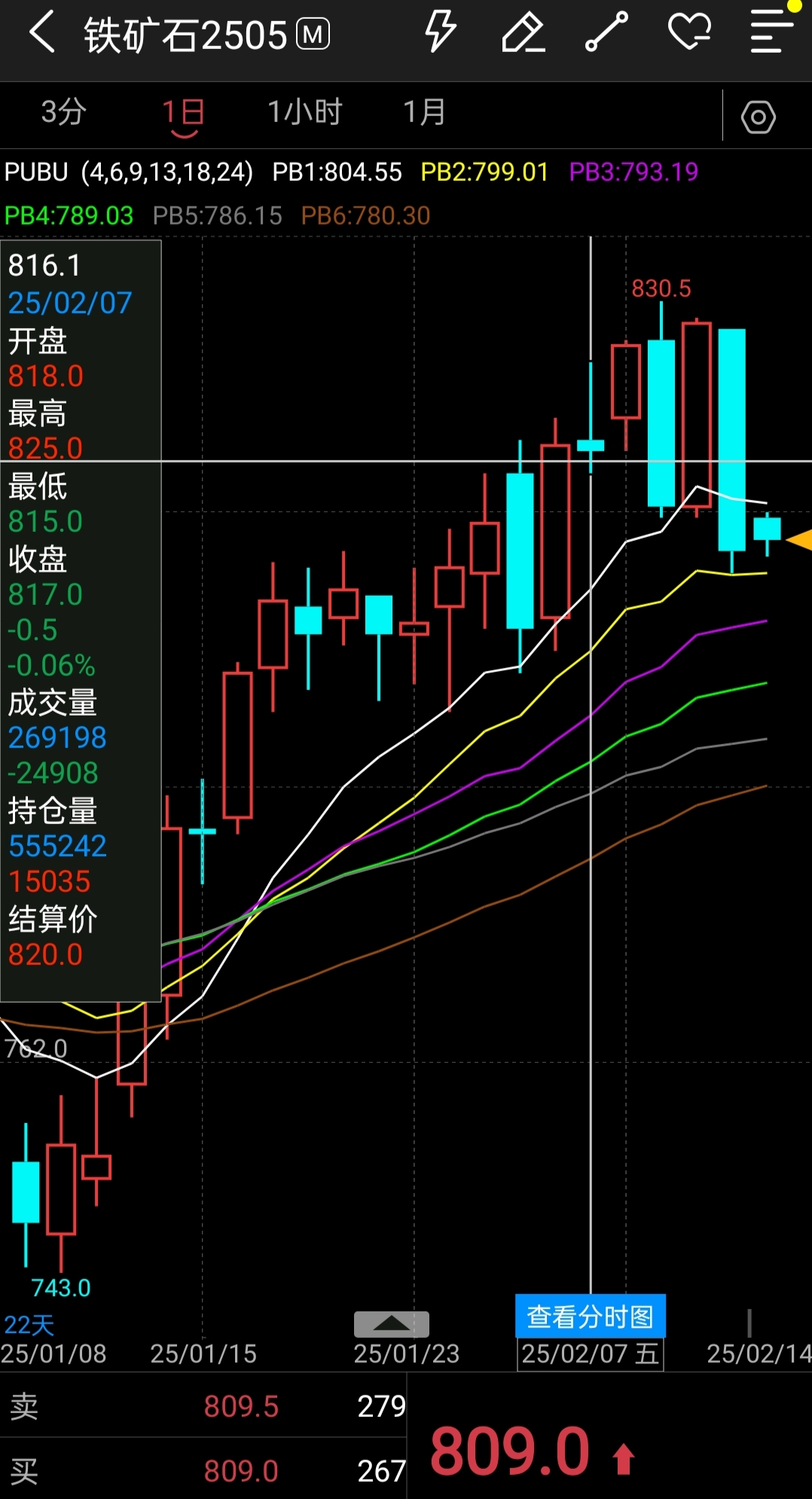Switch to the 3分 chart period

coord(64,112)
